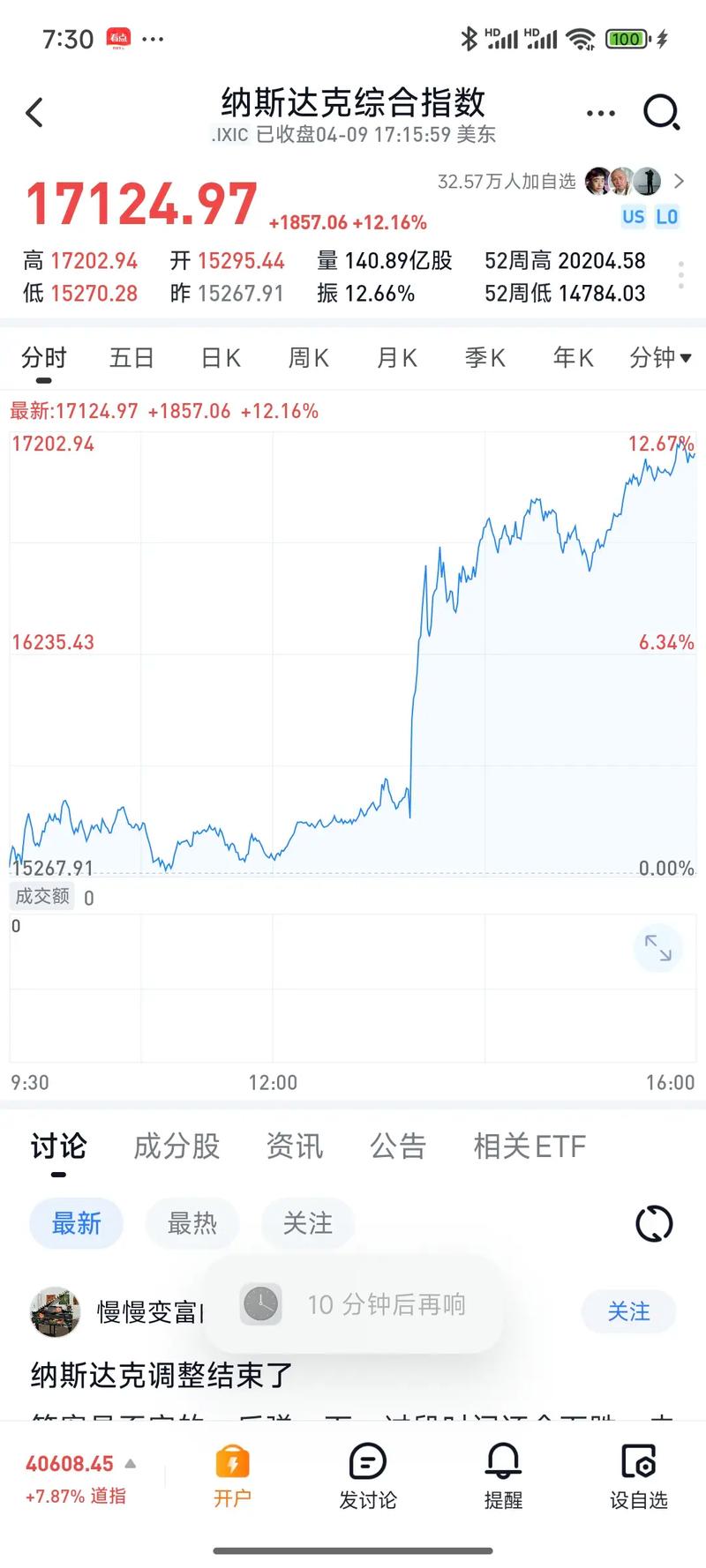Refresh the discussion list
706x1568 pixels.
click(x=654, y=1223)
